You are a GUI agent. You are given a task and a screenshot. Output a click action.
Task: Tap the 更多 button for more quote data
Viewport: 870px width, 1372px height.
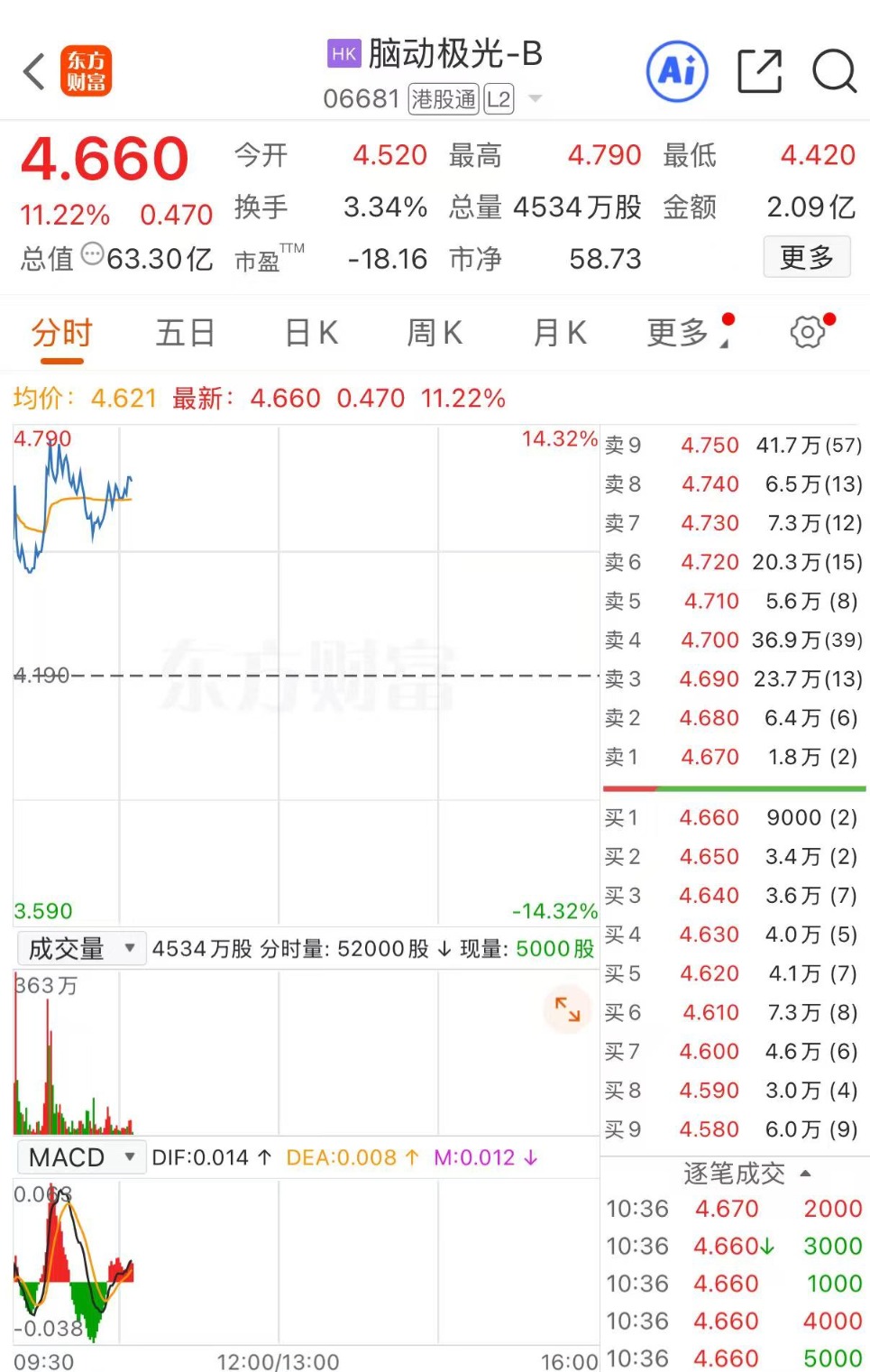pyautogui.click(x=806, y=258)
